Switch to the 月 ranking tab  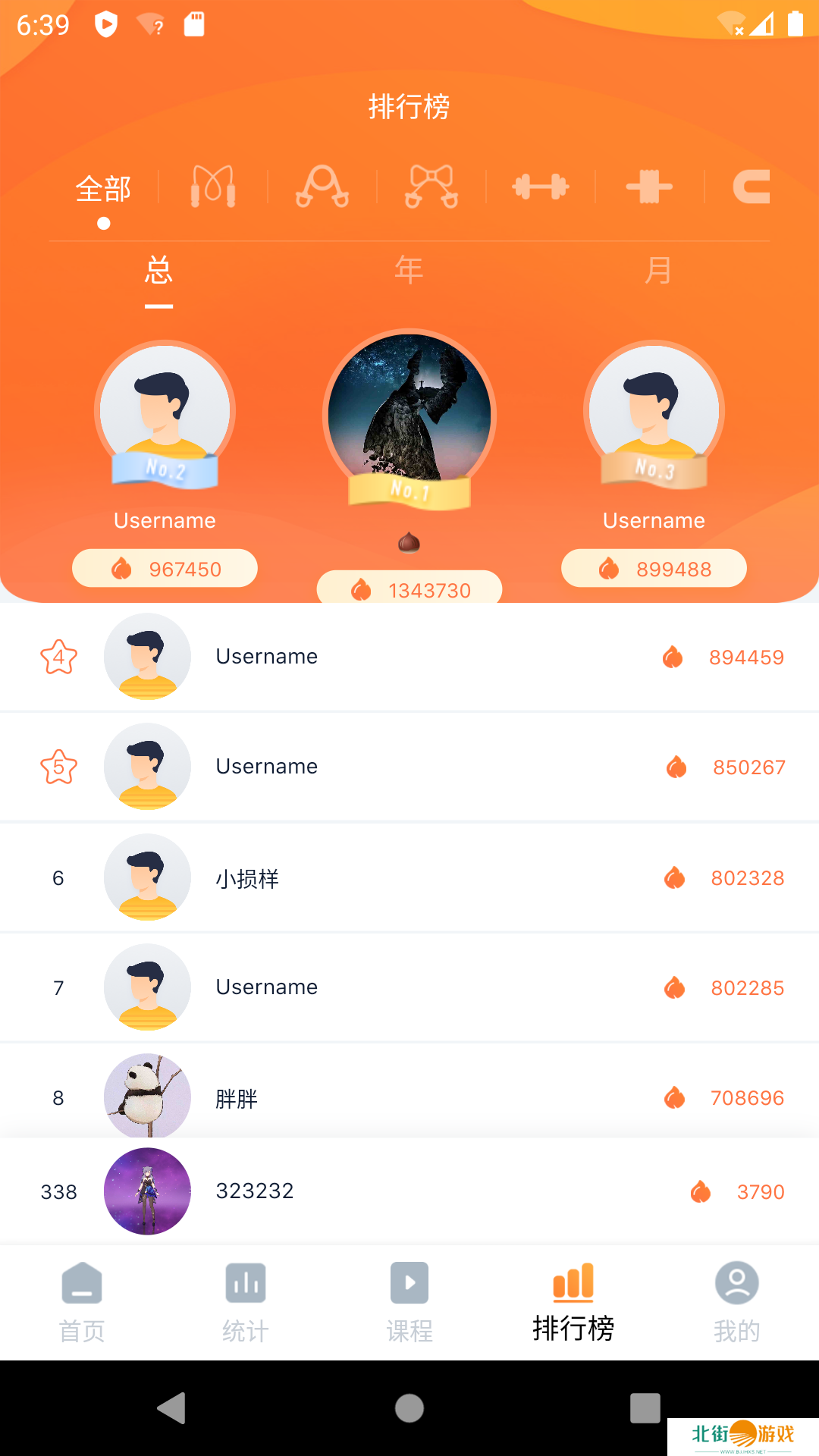[x=657, y=270]
